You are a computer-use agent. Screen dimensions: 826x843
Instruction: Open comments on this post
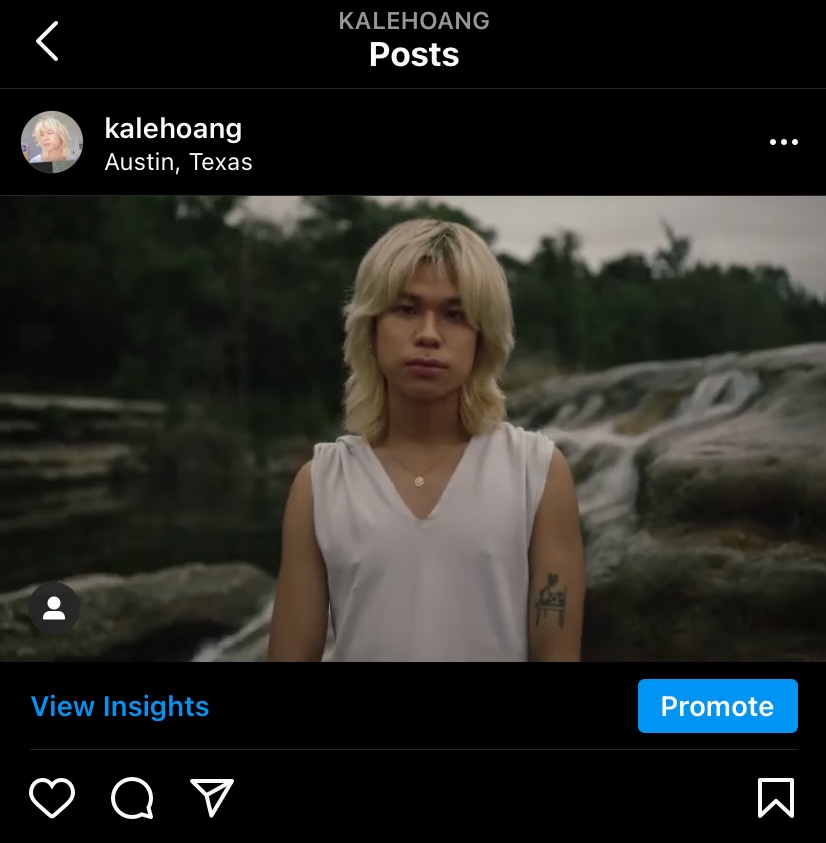132,798
